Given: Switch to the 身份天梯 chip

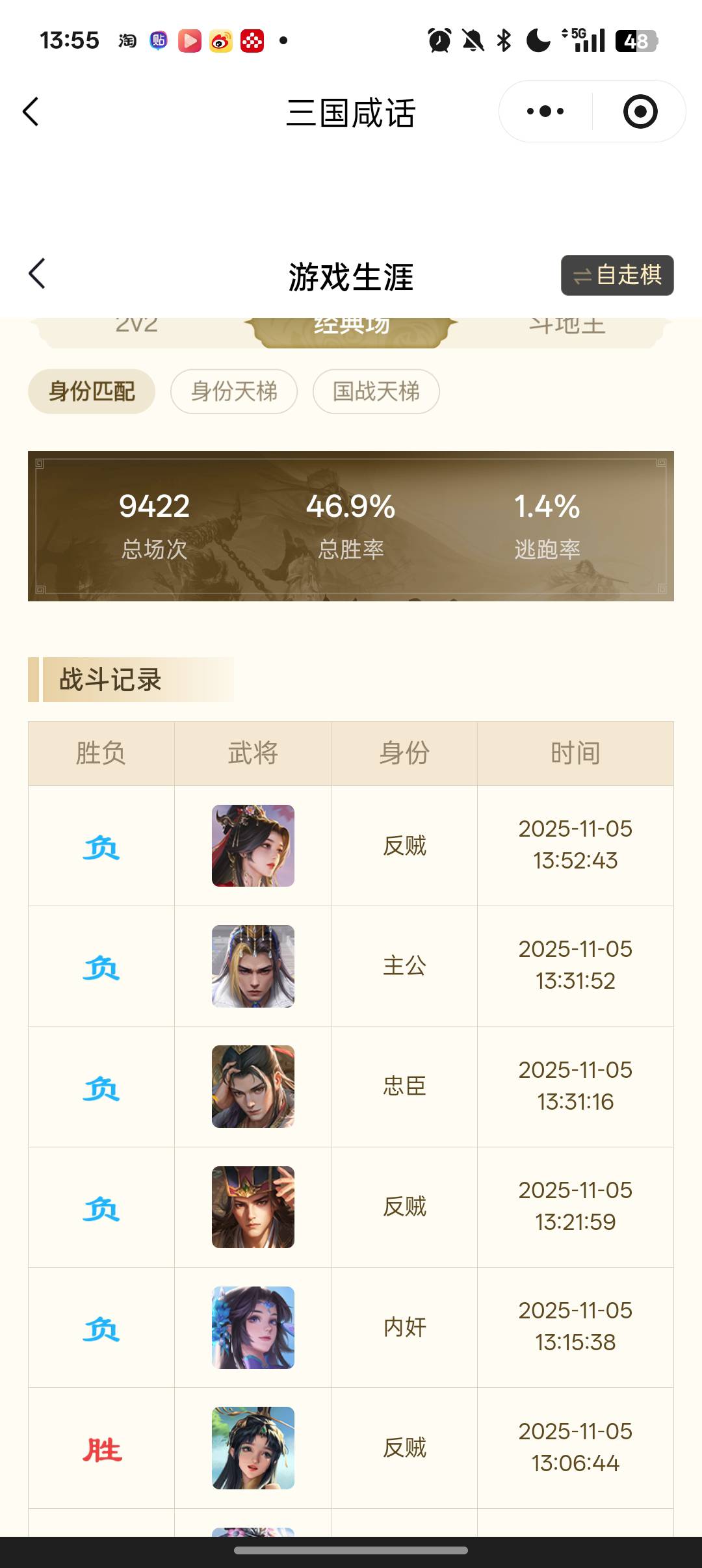Looking at the screenshot, I should coord(234,391).
